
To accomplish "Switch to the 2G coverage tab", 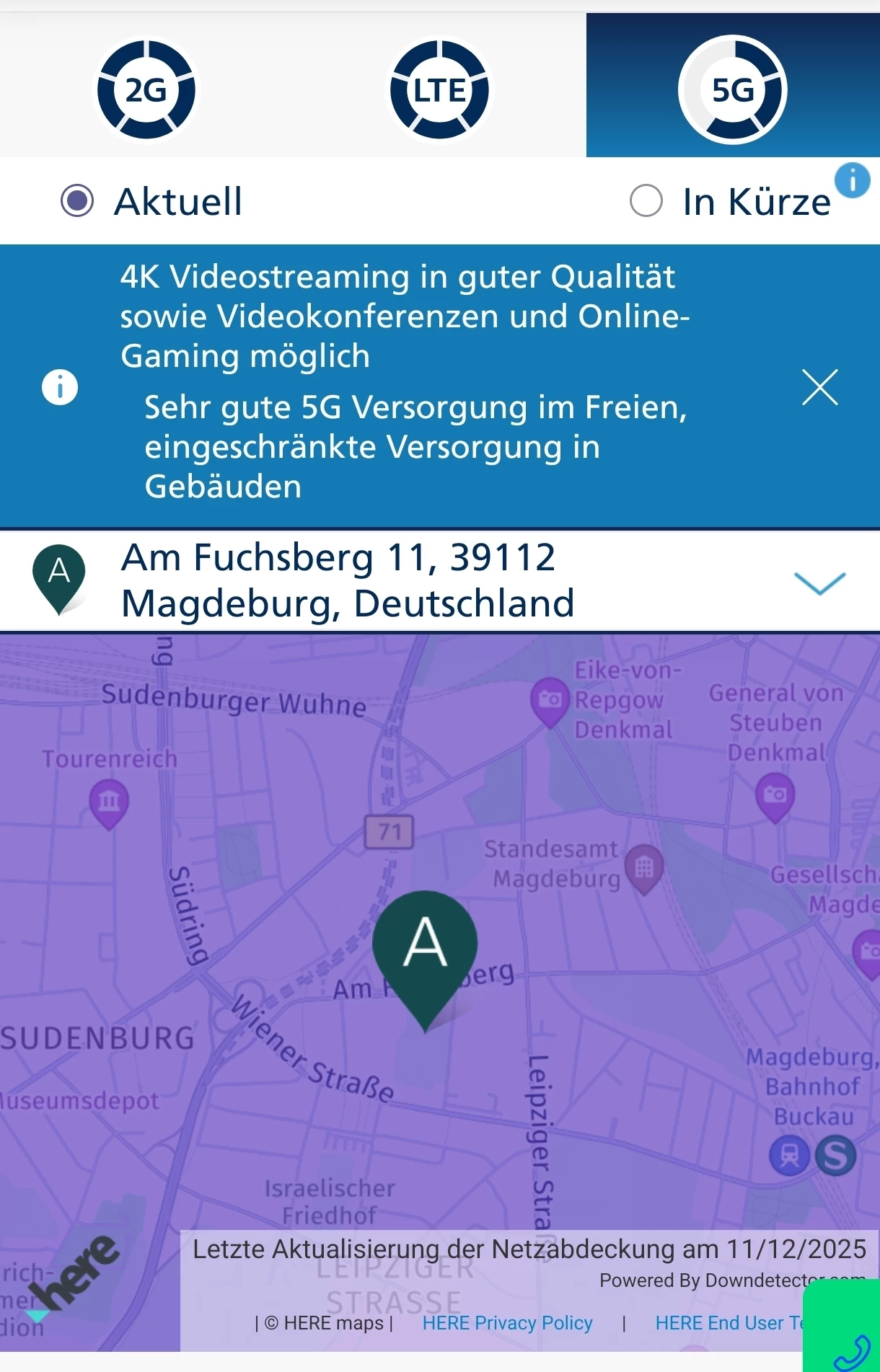I will pos(146,90).
